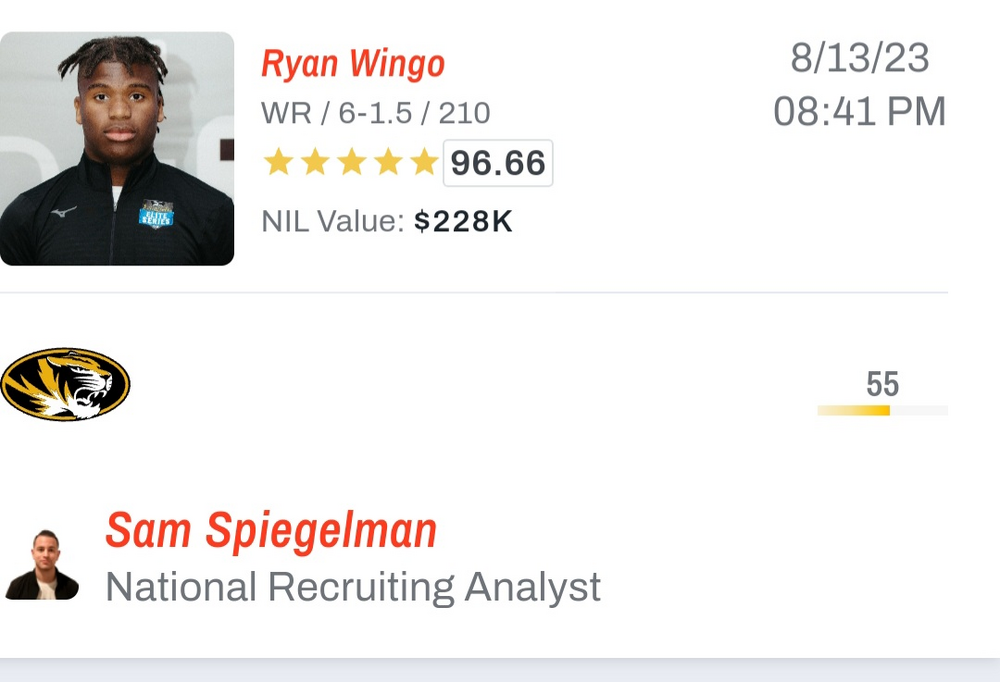The image size is (1000, 682).
Task: Tap Sam Spiegelman's avatar picture
Action: (42, 566)
